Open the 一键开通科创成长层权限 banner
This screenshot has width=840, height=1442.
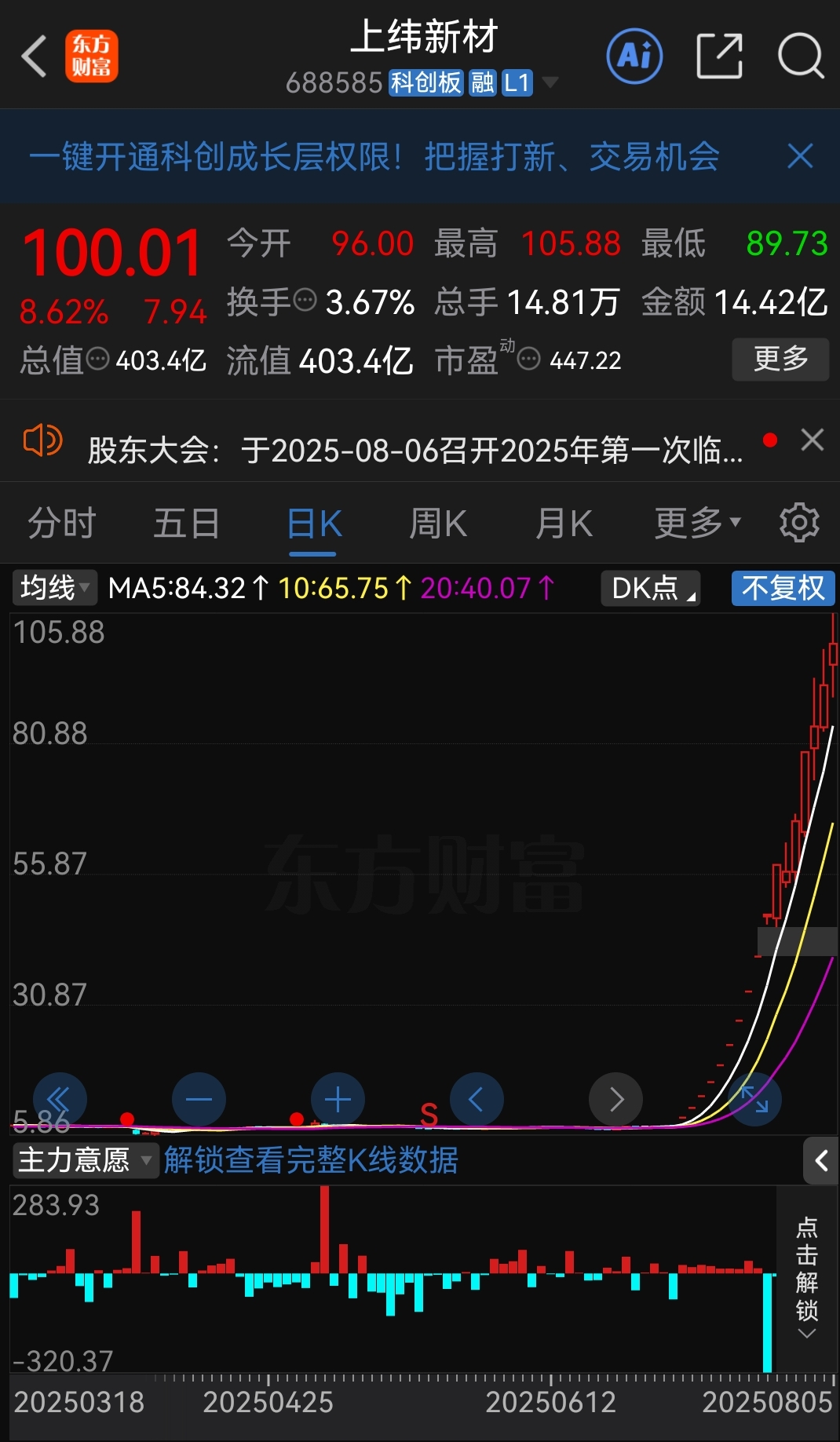coord(374,156)
